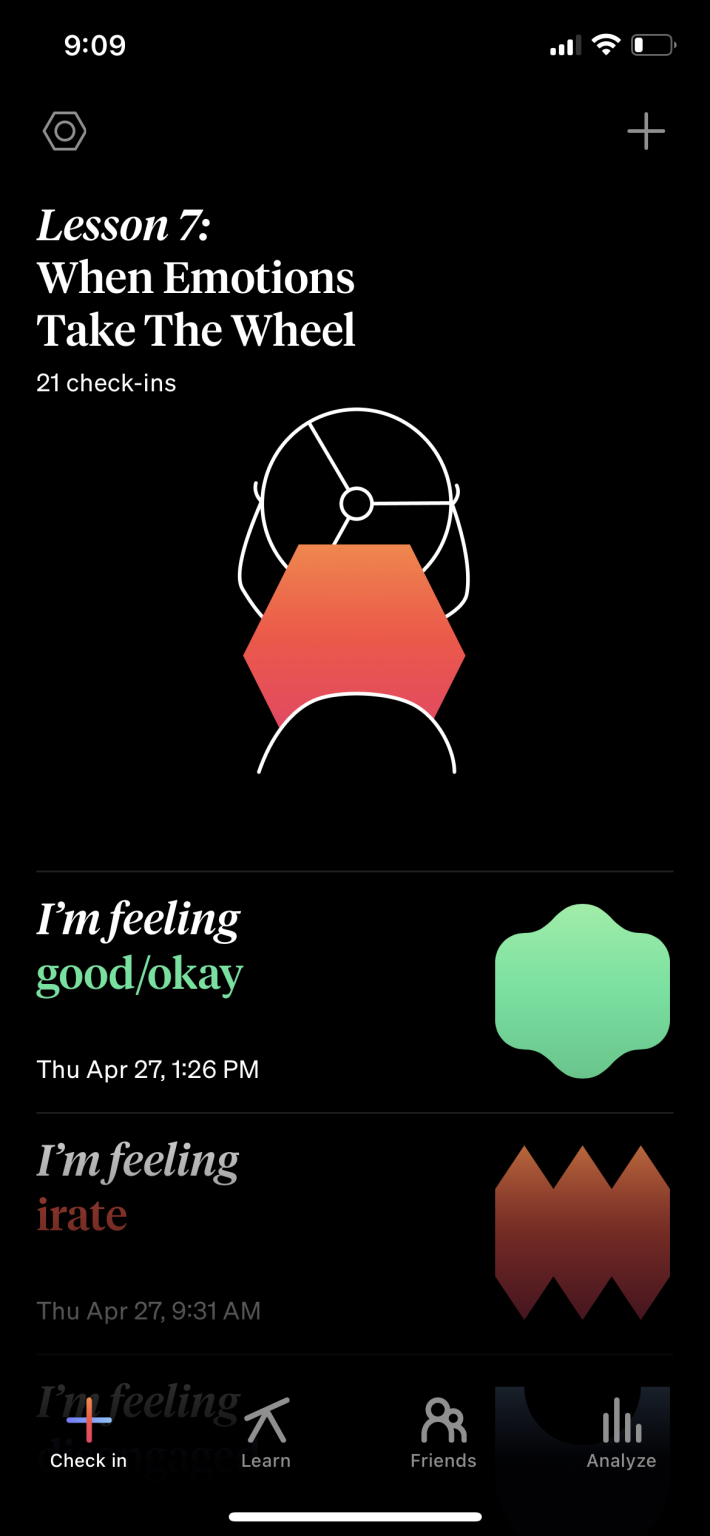Open settings via the hexagon icon
The height and width of the screenshot is (1536, 710).
pos(65,131)
